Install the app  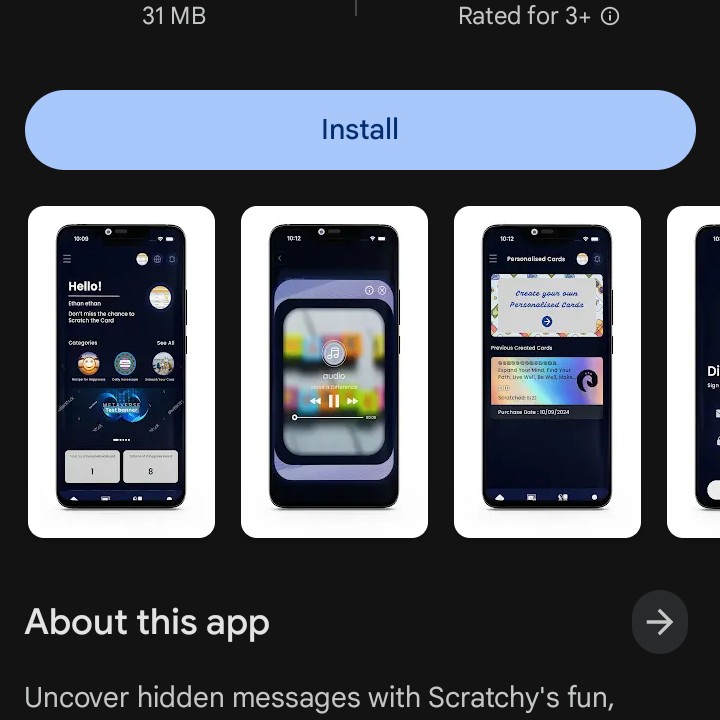(360, 130)
